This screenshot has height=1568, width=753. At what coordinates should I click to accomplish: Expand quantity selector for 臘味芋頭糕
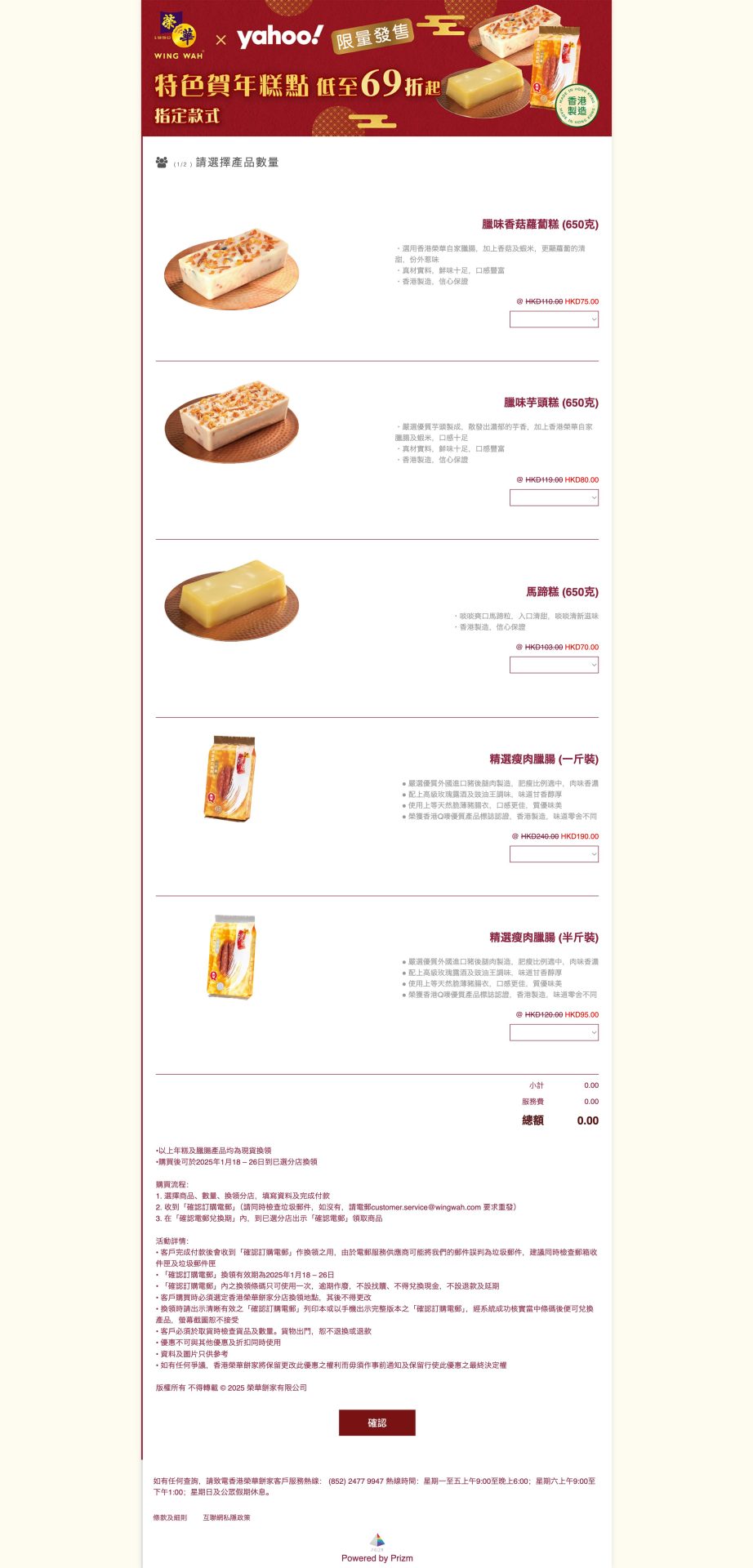[x=554, y=497]
